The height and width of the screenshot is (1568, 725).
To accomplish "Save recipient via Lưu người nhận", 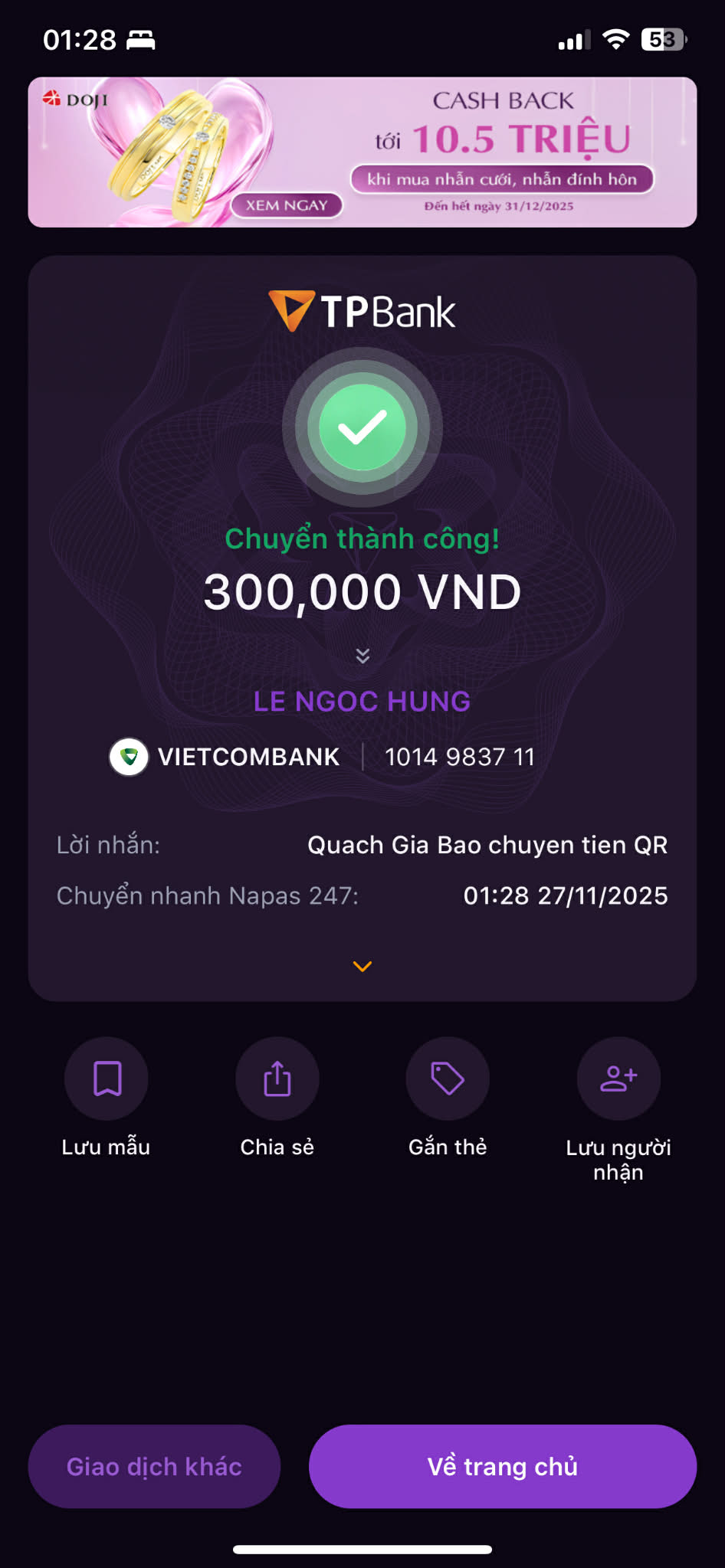I will pyautogui.click(x=618, y=1079).
